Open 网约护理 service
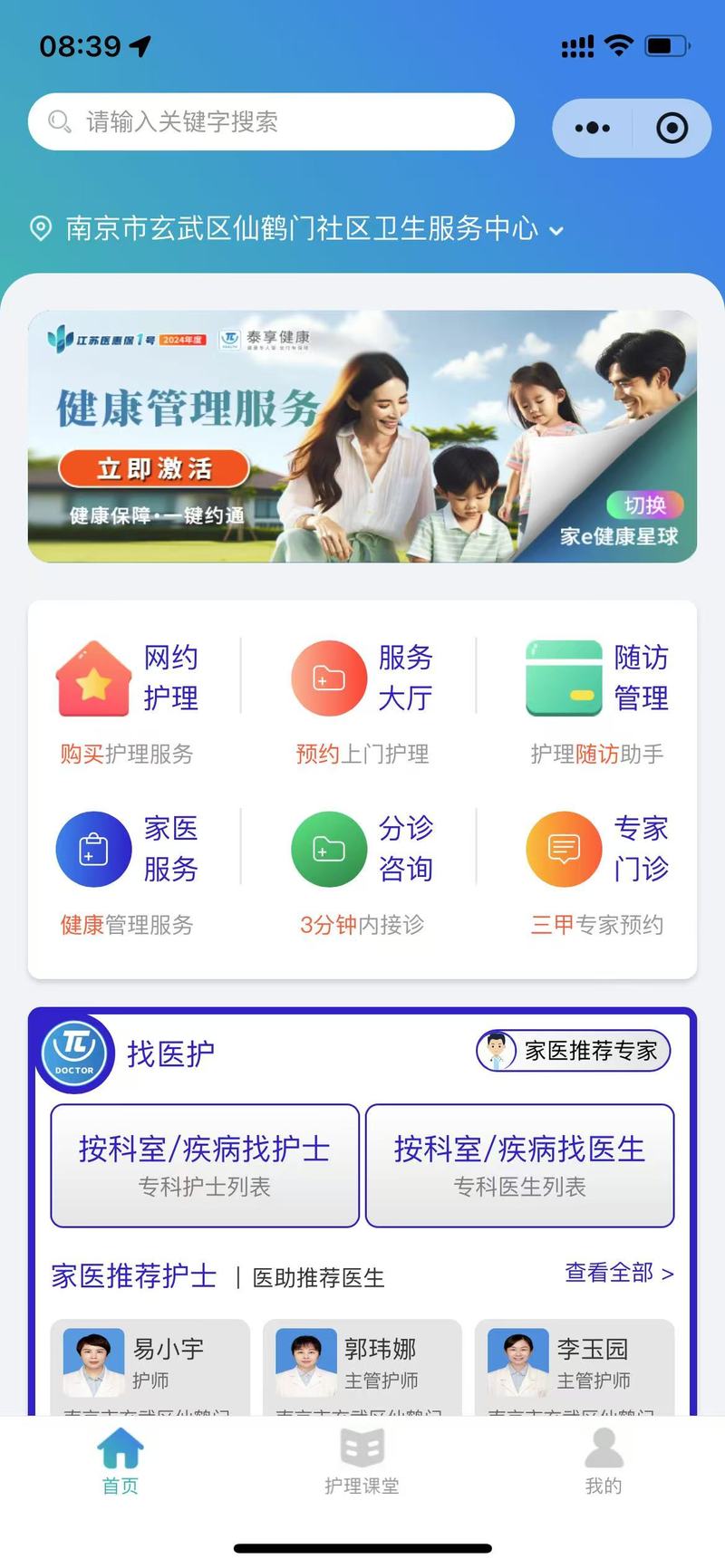The image size is (725, 1568). click(127, 679)
